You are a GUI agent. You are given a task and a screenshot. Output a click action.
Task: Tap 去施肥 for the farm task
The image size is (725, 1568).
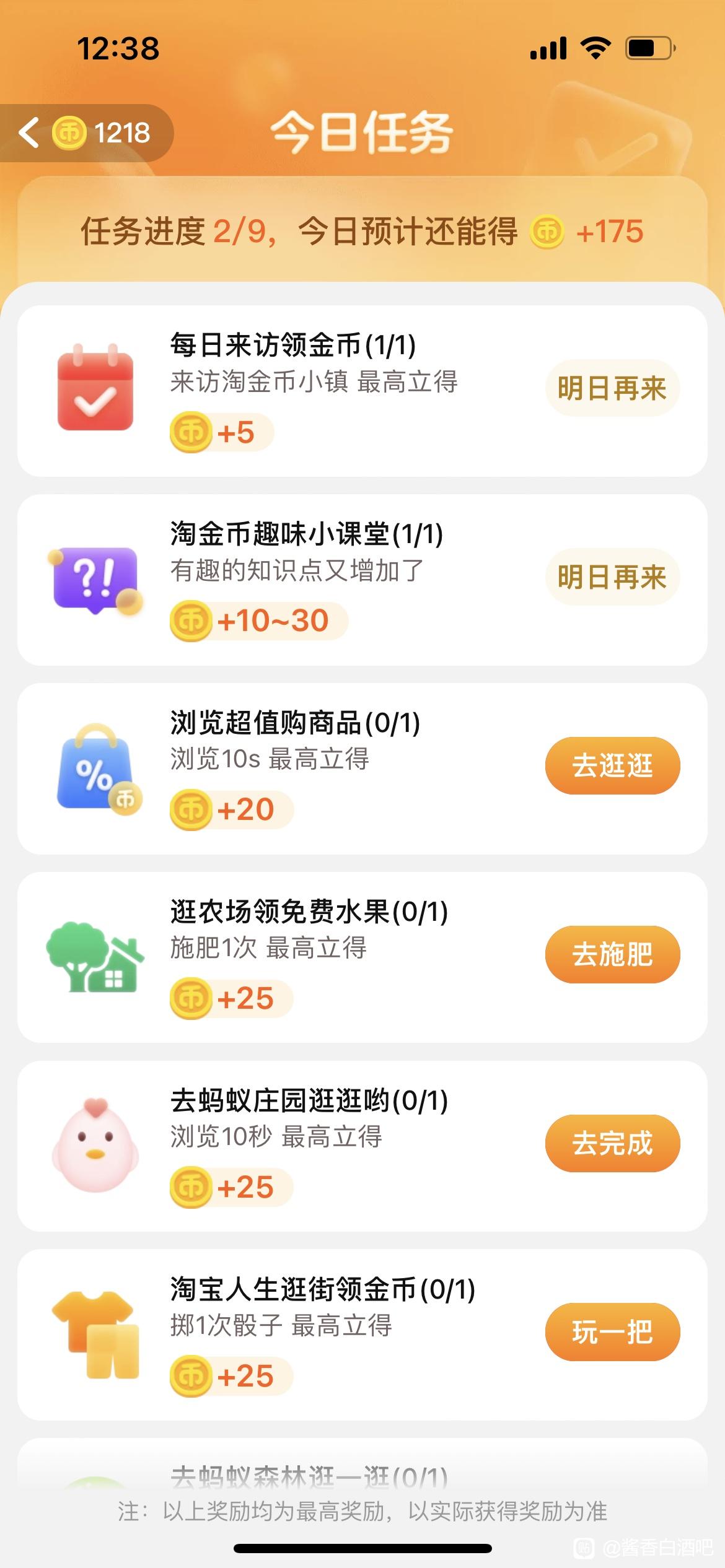coord(612,954)
